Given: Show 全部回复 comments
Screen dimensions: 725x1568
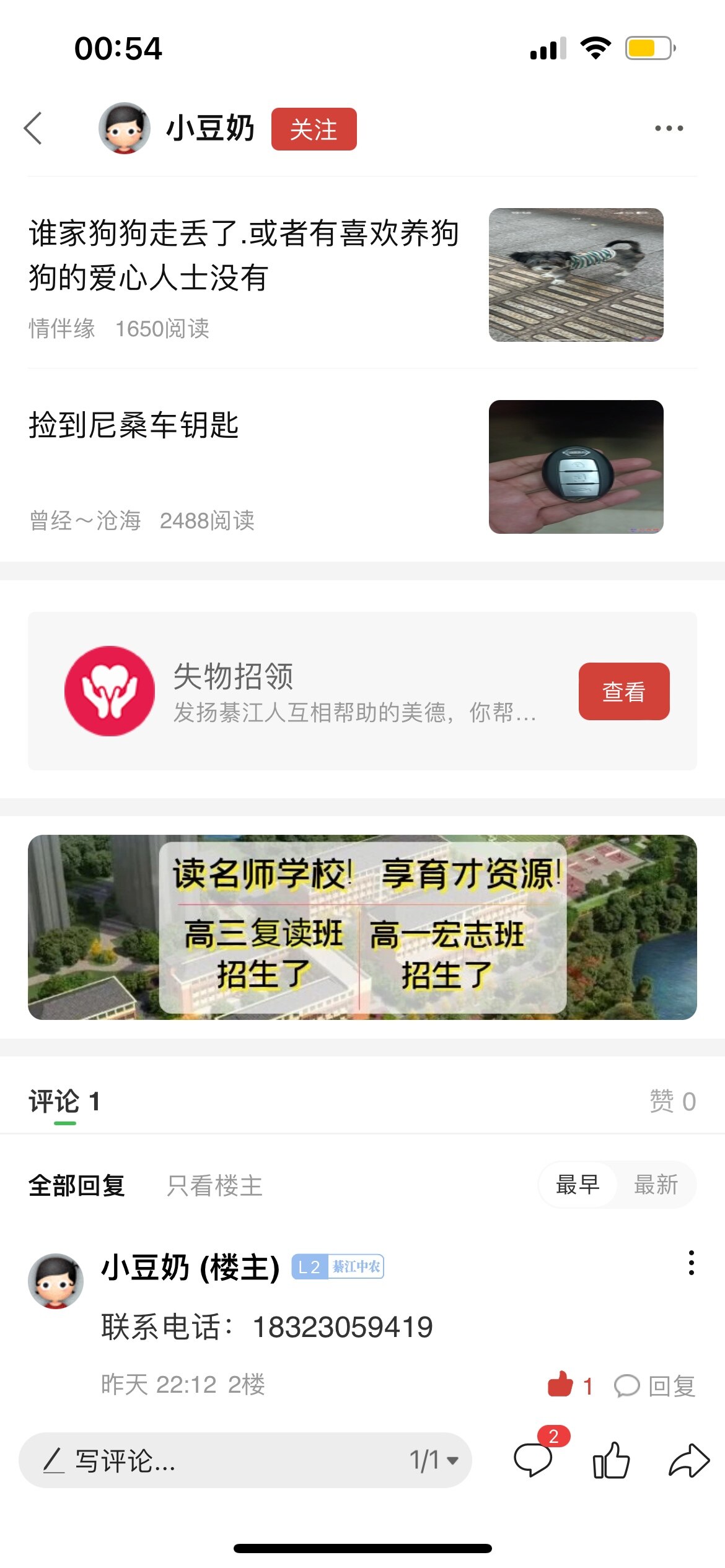Looking at the screenshot, I should (x=77, y=1185).
